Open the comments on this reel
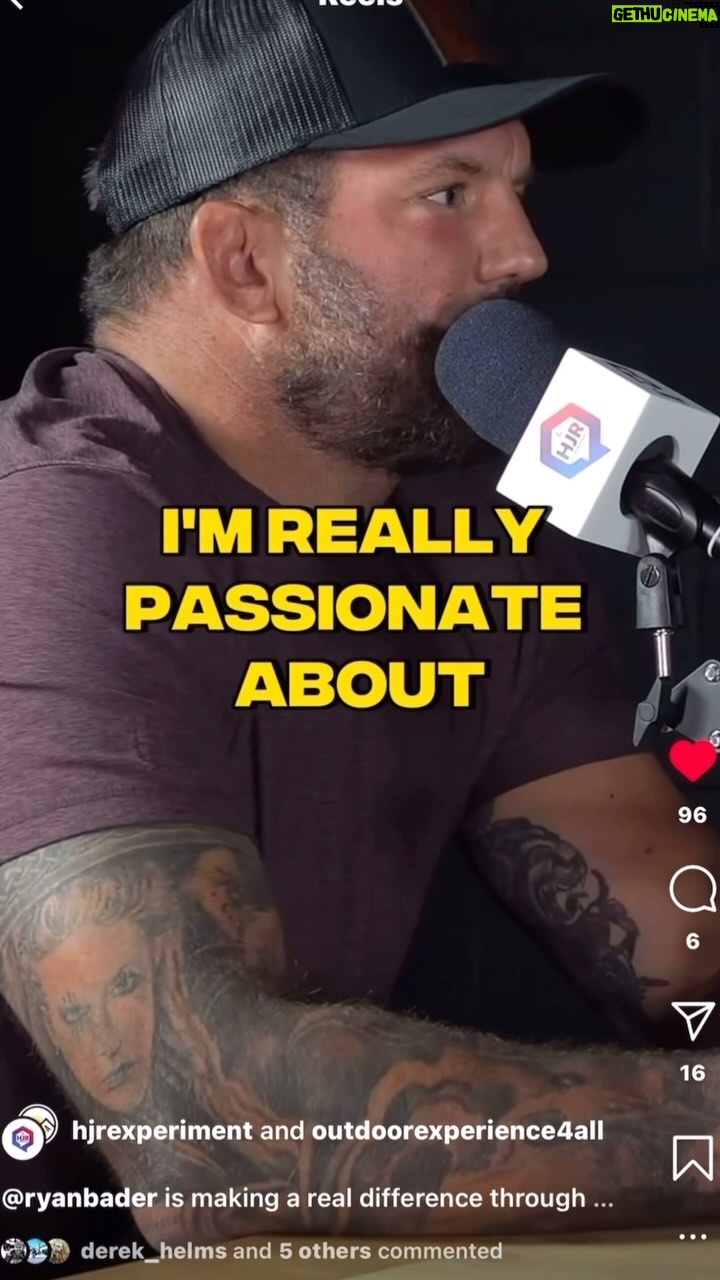 (x=693, y=889)
